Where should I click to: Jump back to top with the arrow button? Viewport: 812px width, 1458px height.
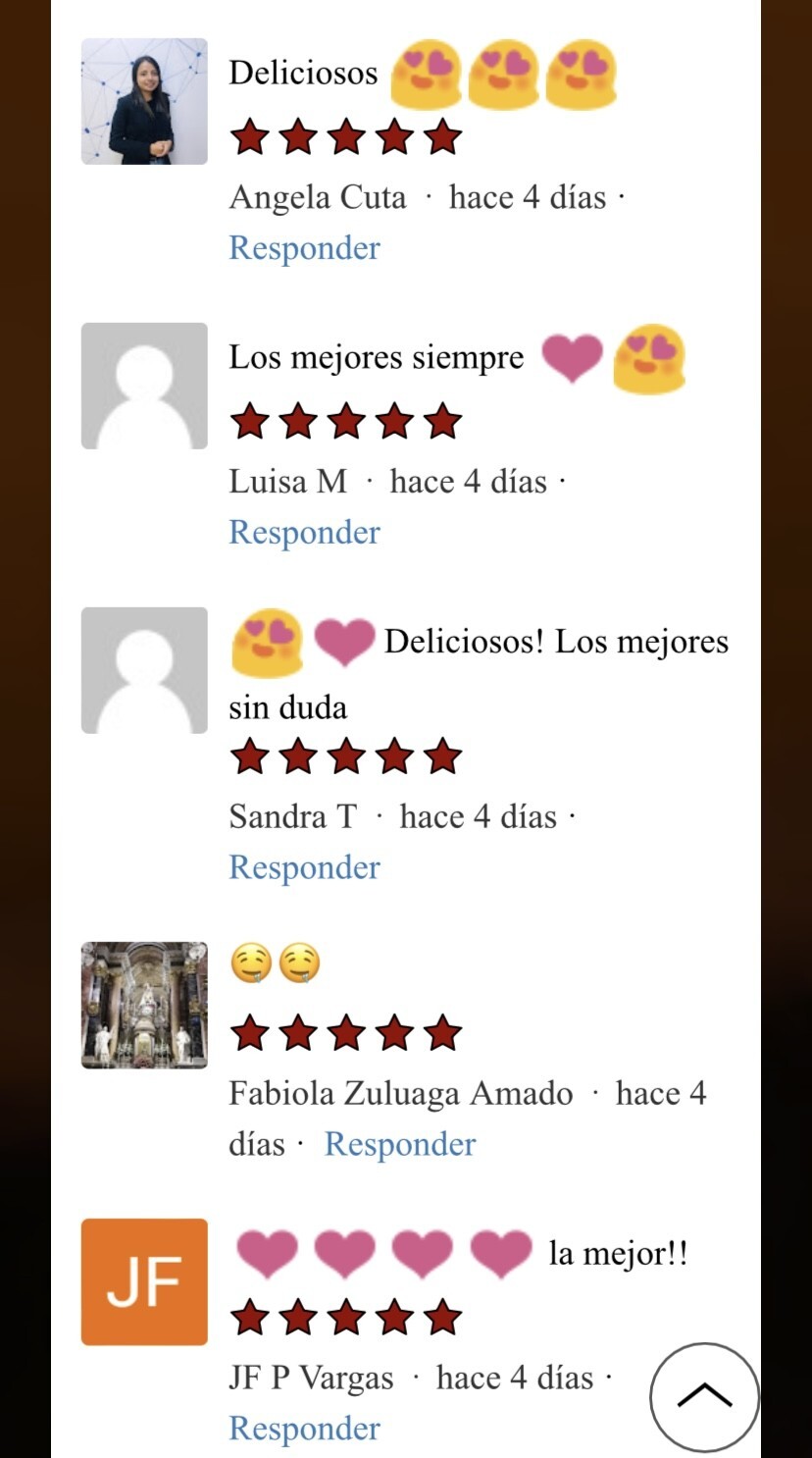pos(704,1396)
